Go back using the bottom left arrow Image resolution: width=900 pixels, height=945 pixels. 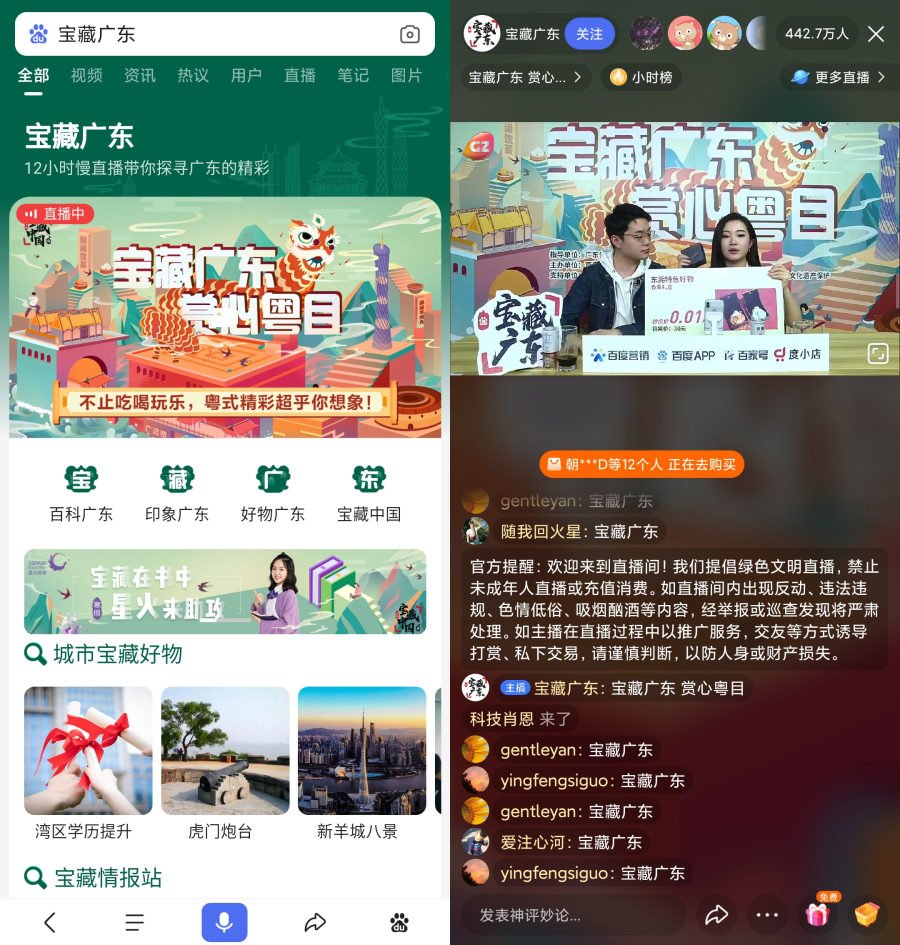point(50,922)
